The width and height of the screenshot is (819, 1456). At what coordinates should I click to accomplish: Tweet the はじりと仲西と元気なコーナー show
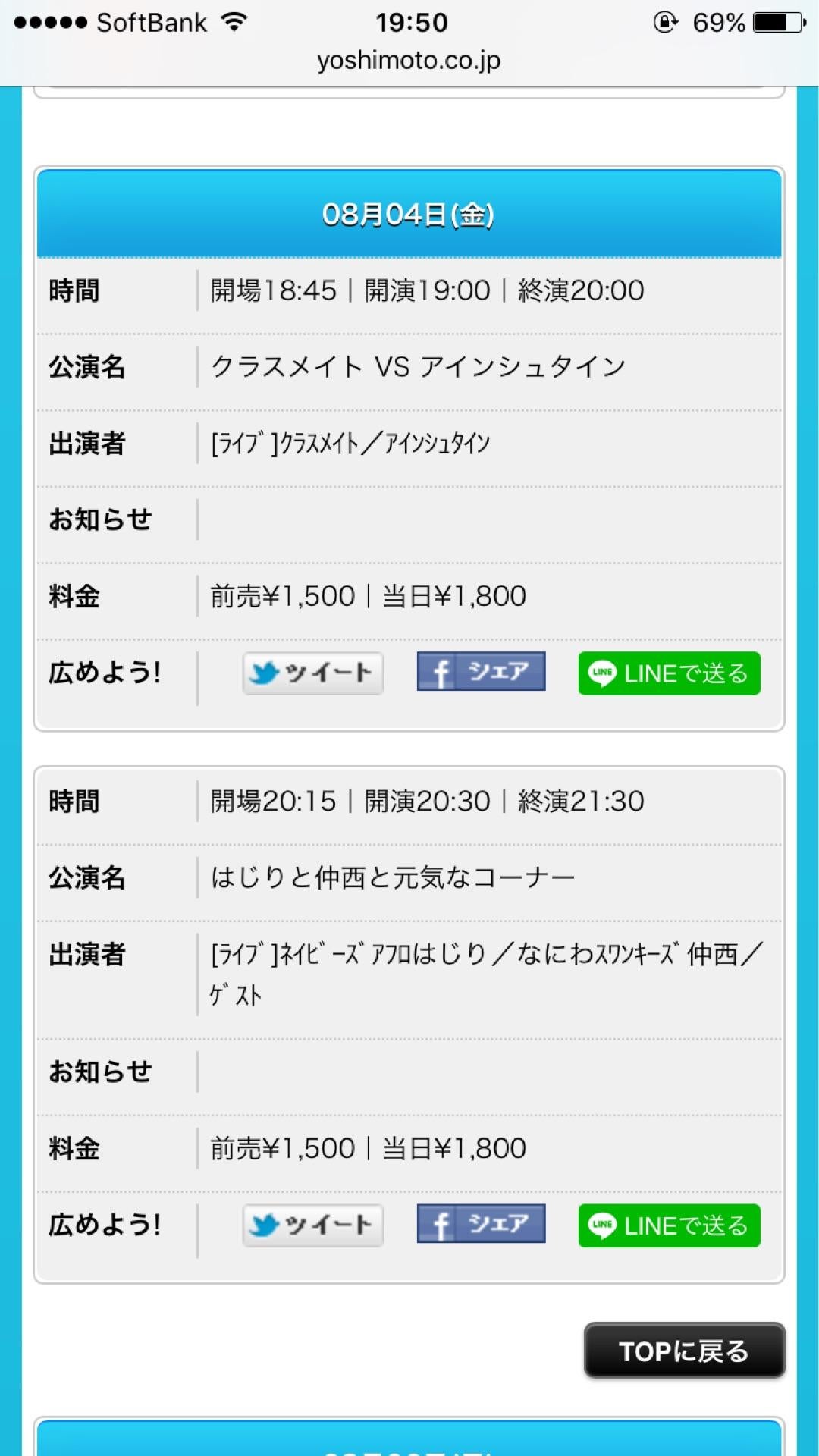(312, 1225)
